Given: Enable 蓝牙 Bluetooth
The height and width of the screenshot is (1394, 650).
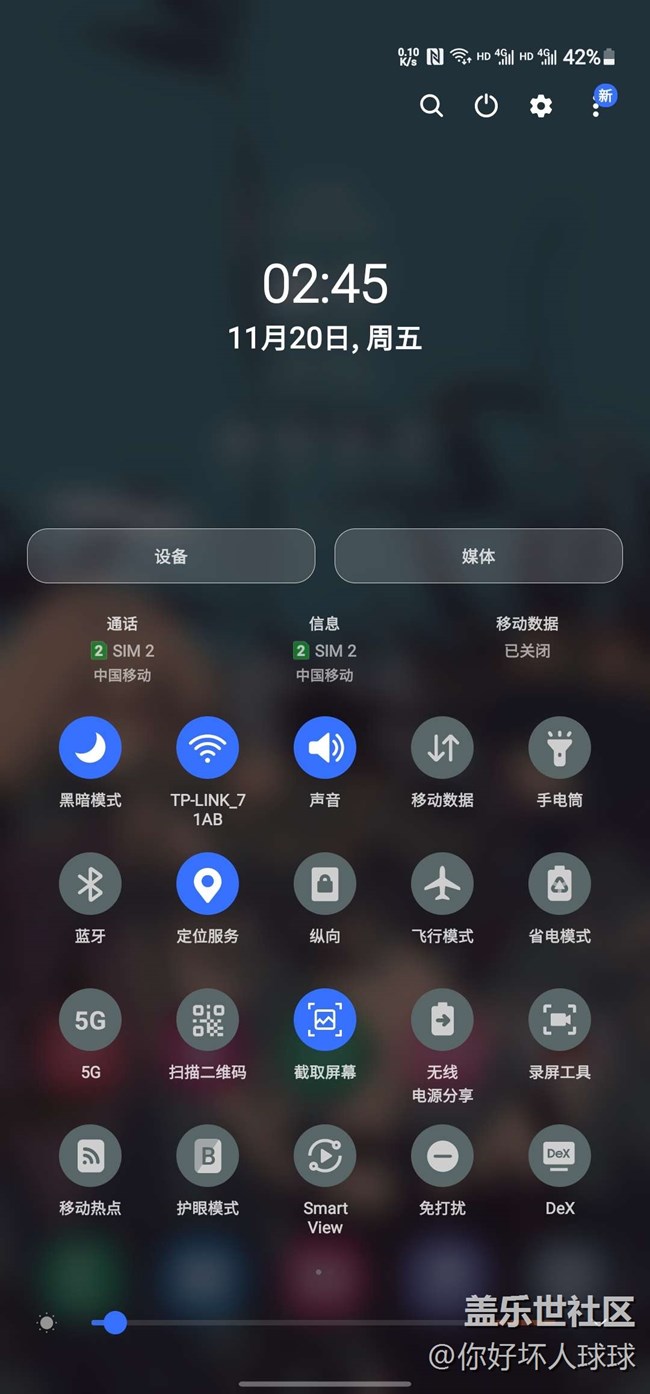Looking at the screenshot, I should pos(90,884).
